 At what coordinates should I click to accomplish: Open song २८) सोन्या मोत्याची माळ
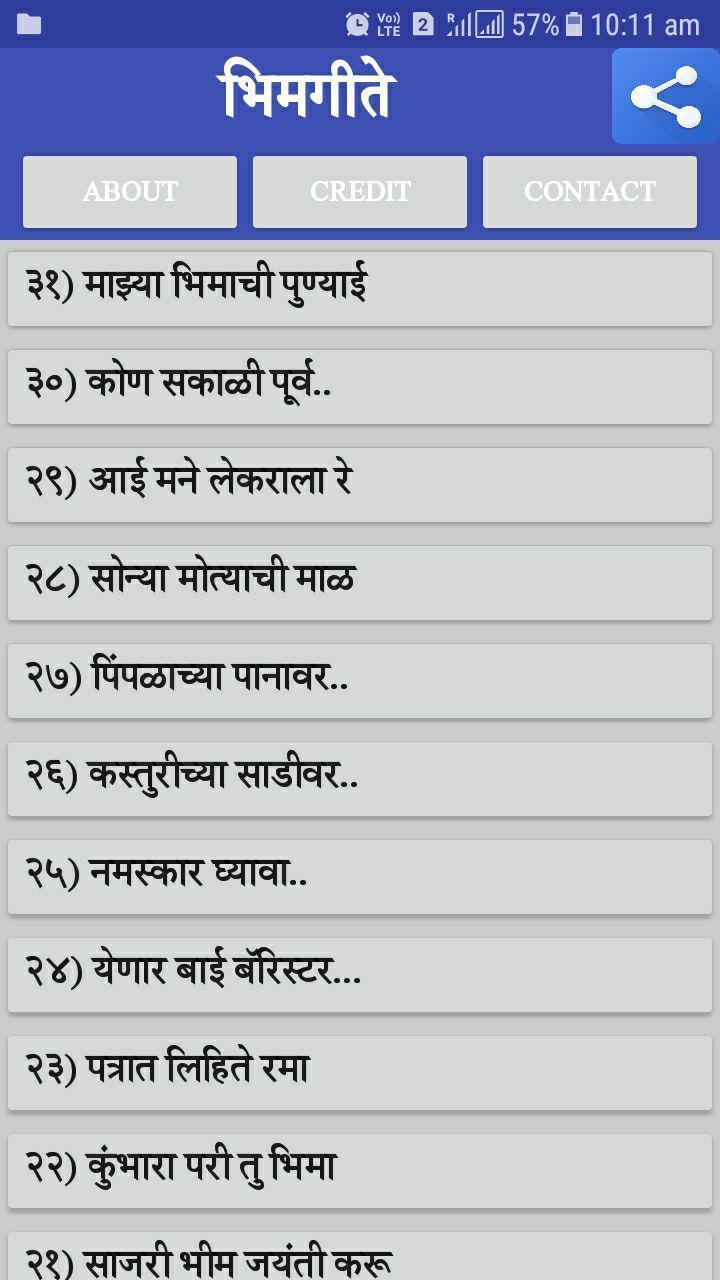(x=360, y=581)
